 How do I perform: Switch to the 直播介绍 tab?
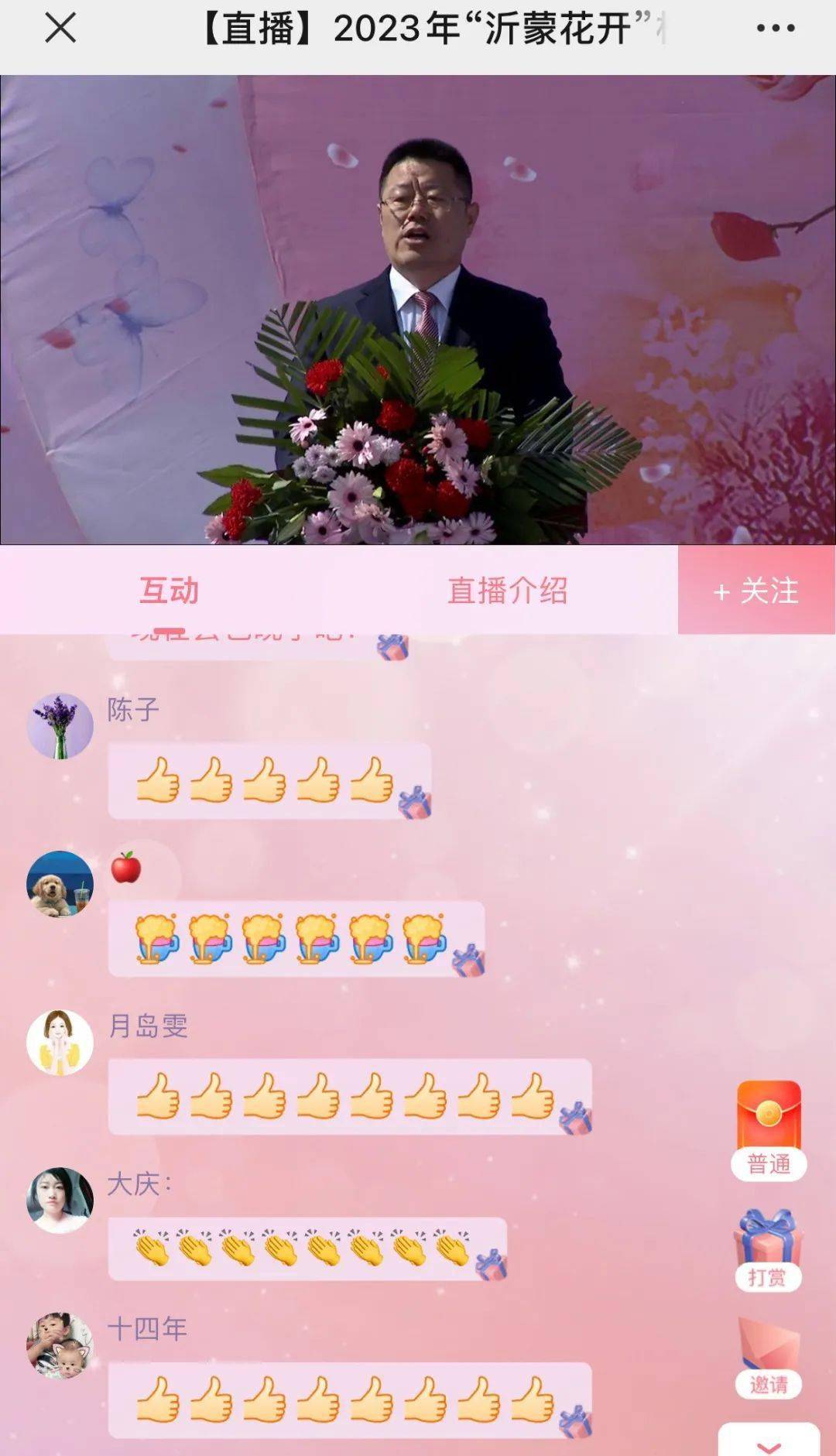pyautogui.click(x=507, y=591)
